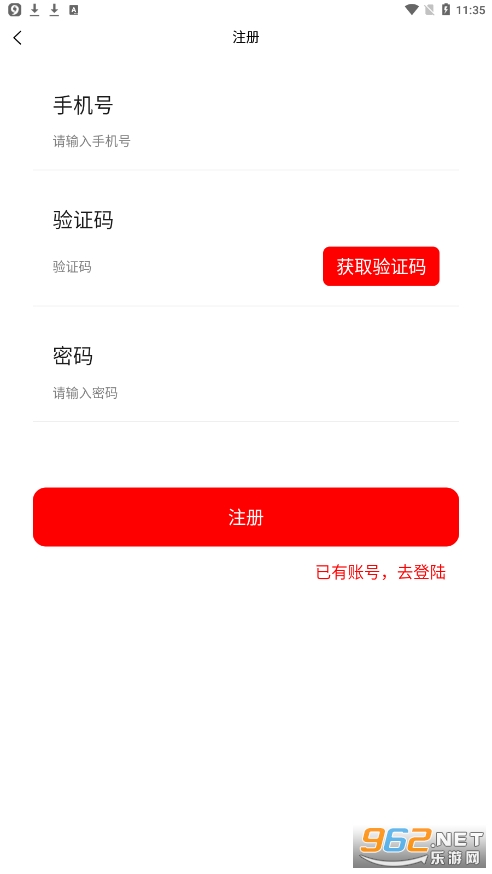Select the password input field
This screenshot has width=492, height=874.
(246, 393)
